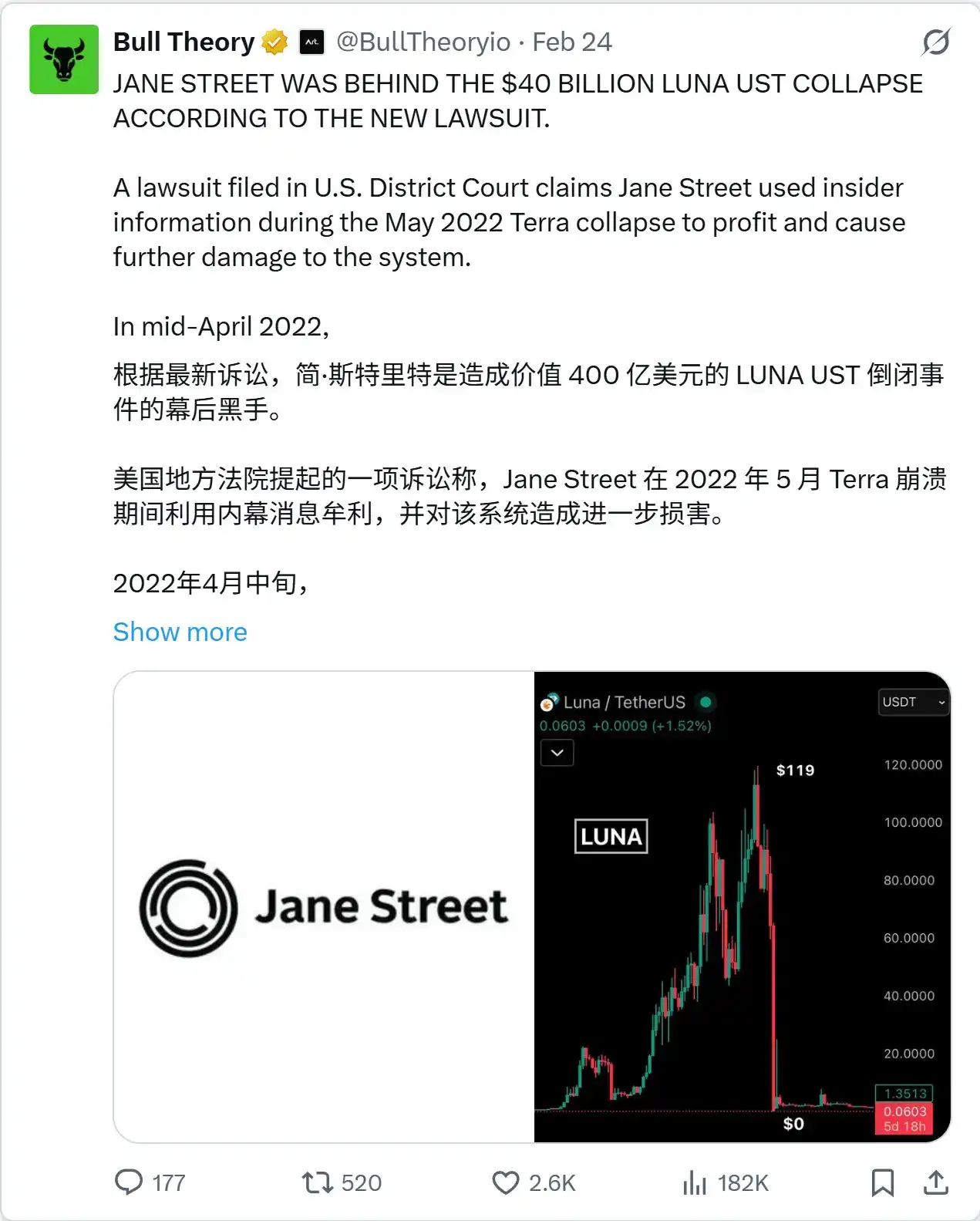The width and height of the screenshot is (980, 1221).
Task: Share this post via share icon
Action: pos(935,1182)
